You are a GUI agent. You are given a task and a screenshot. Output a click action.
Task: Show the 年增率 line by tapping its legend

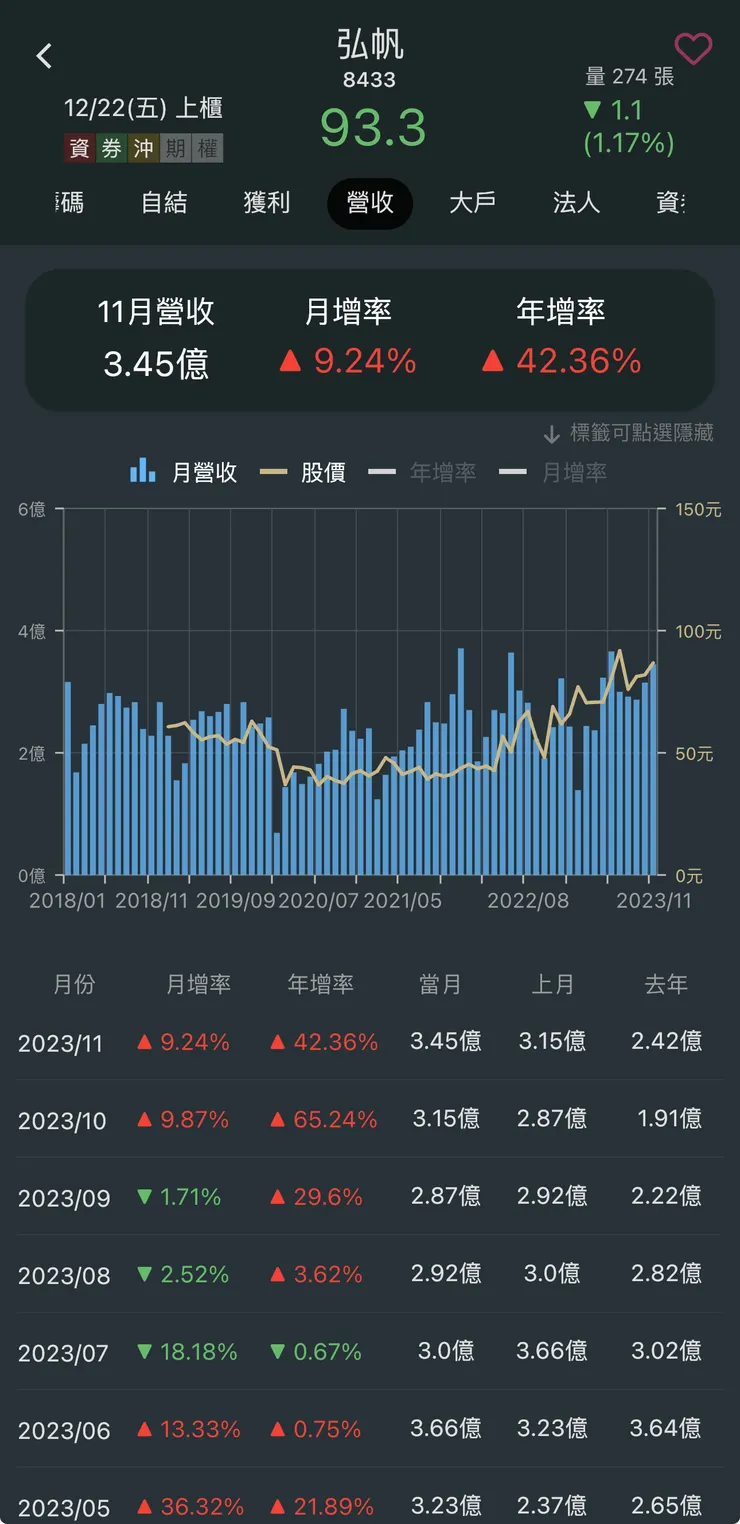pos(437,471)
